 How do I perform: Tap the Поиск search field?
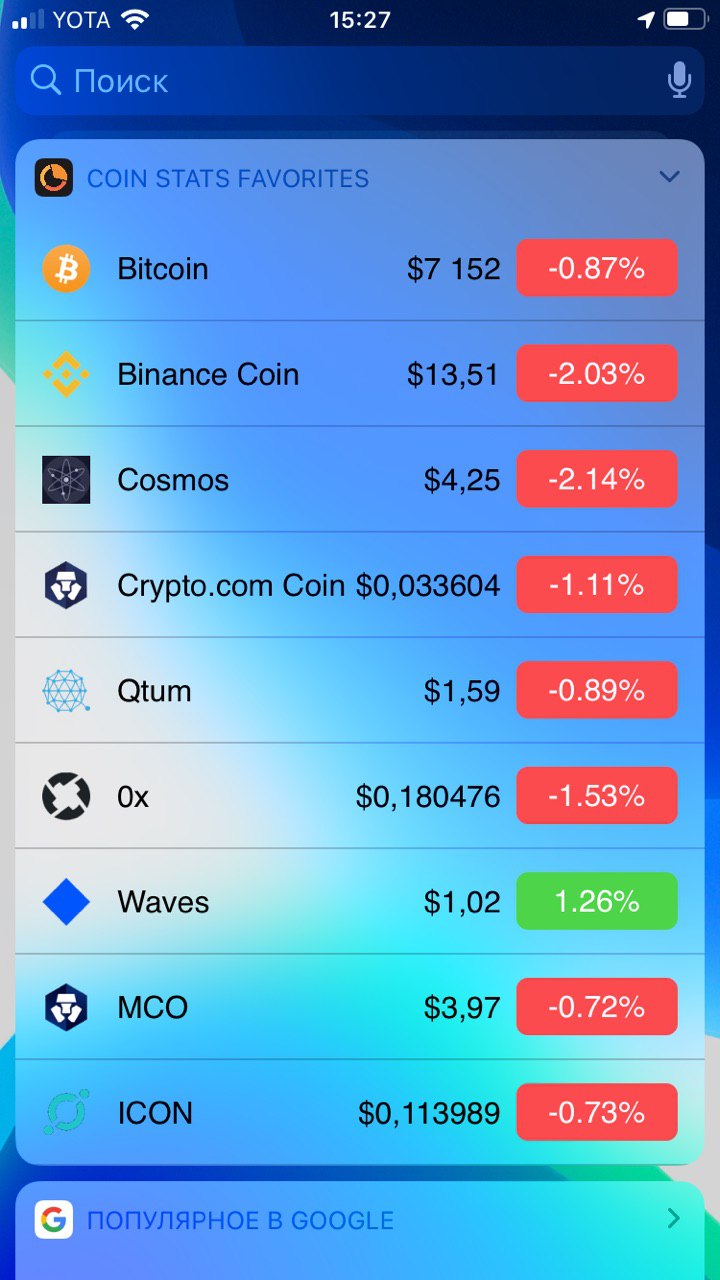point(360,80)
